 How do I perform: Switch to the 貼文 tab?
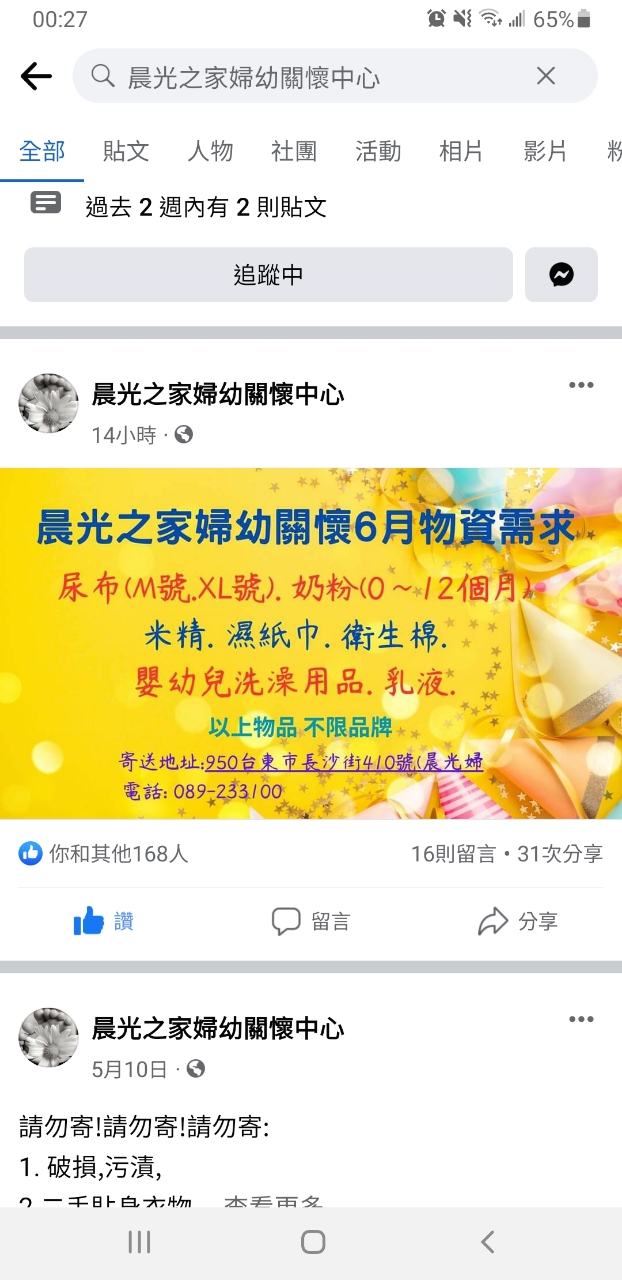click(x=126, y=151)
